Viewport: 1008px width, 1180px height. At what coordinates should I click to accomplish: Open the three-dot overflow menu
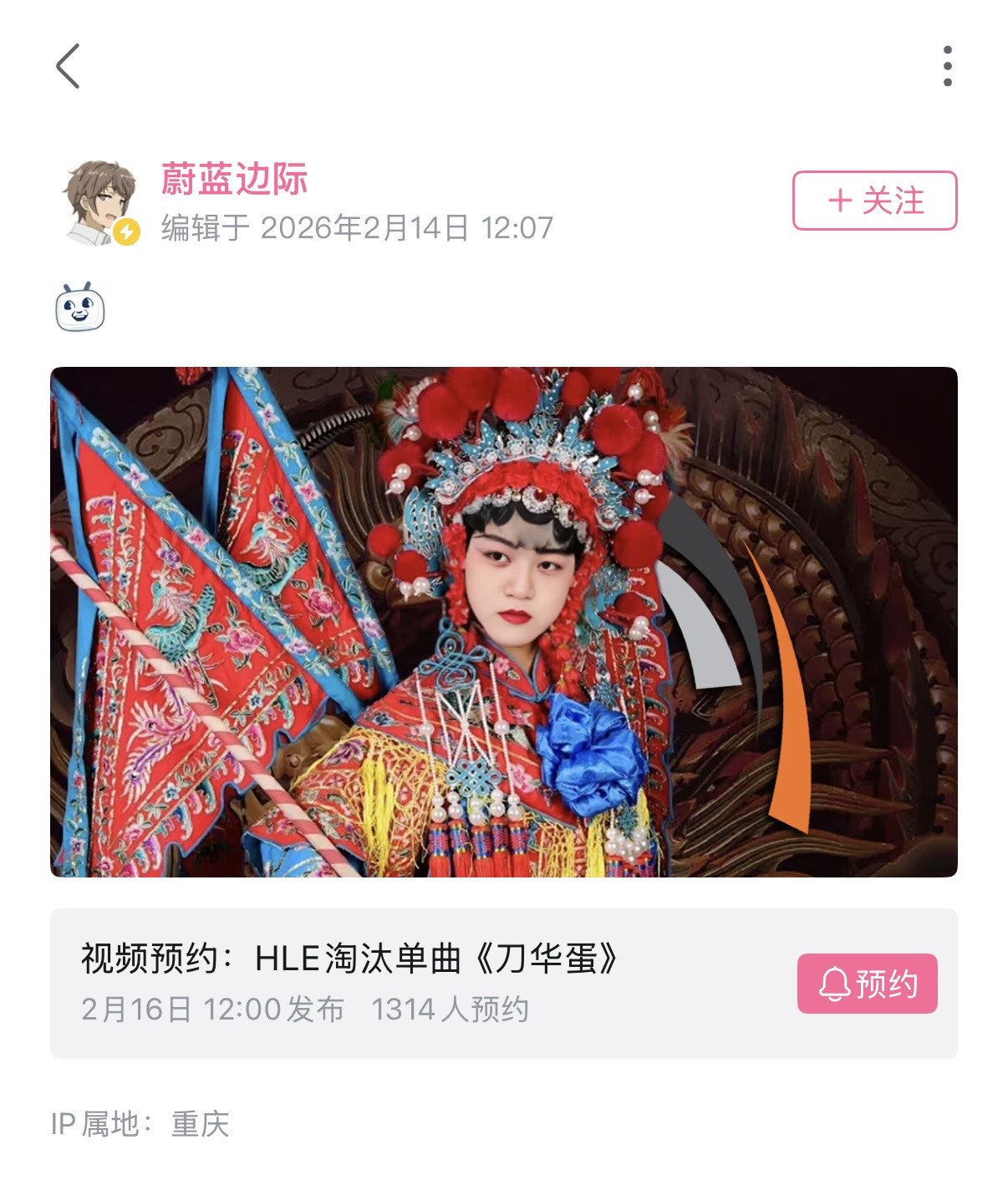click(x=946, y=66)
